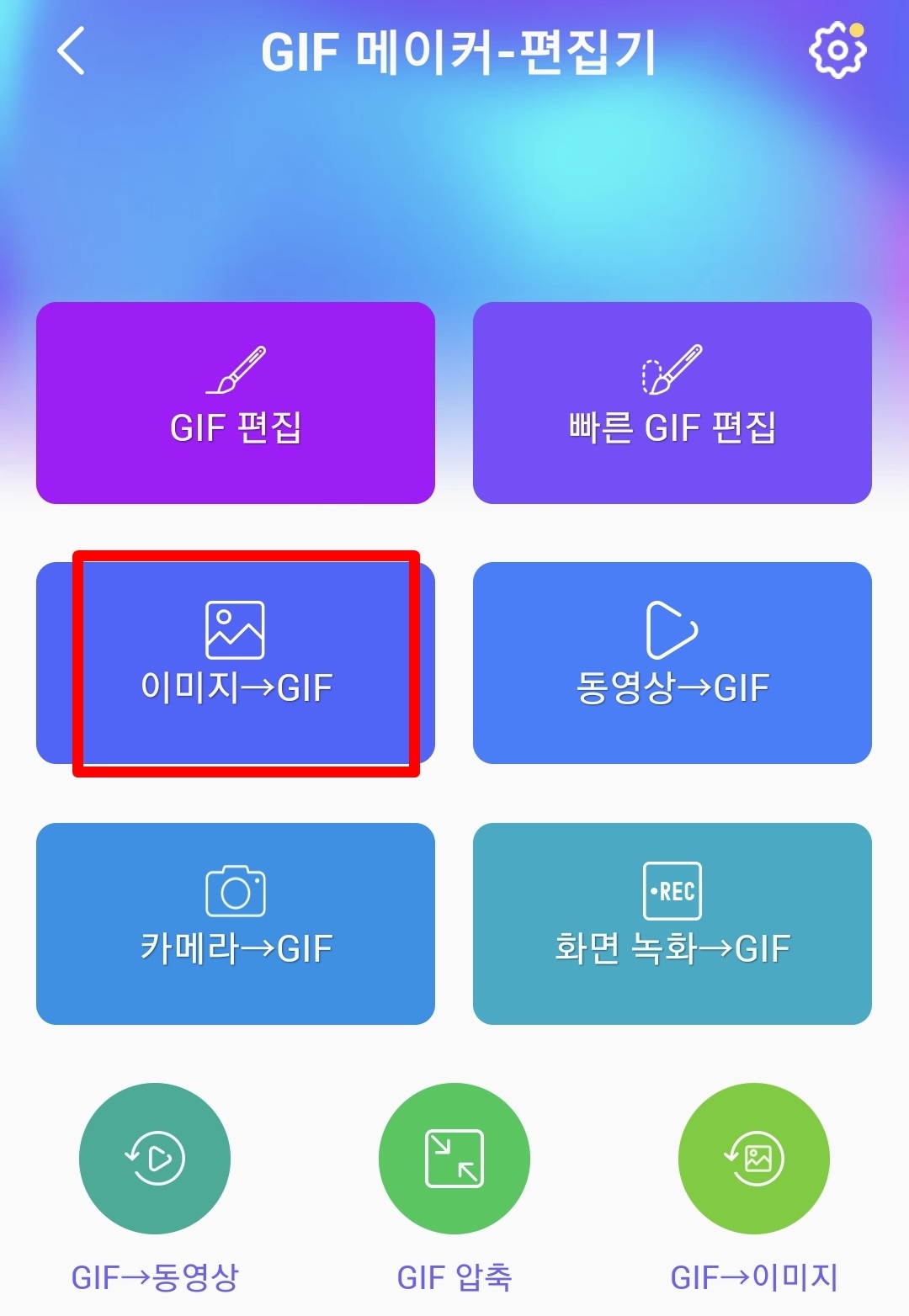Open 이미지→GIF conversion

pyautogui.click(x=236, y=665)
